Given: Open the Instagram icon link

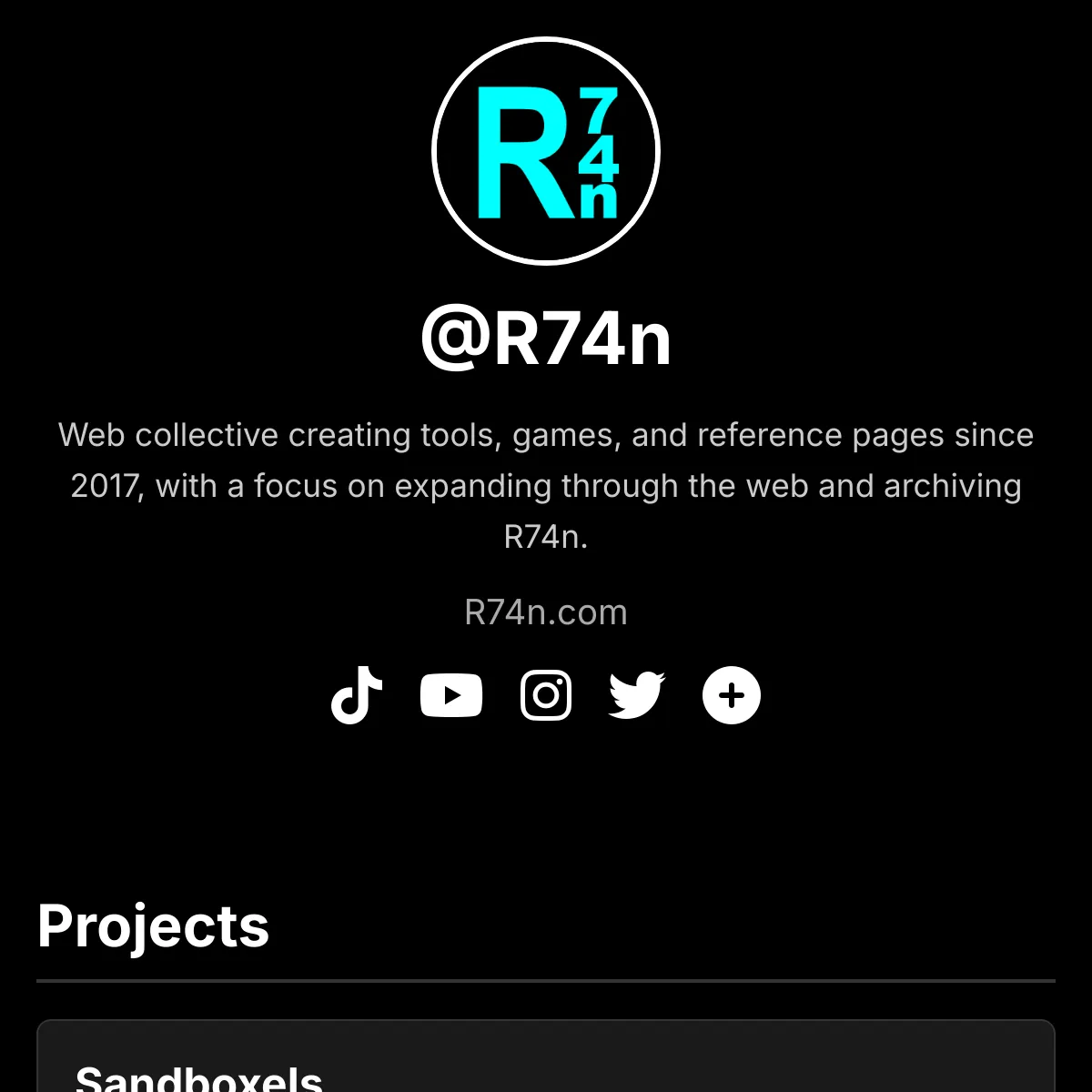Looking at the screenshot, I should click(x=546, y=695).
